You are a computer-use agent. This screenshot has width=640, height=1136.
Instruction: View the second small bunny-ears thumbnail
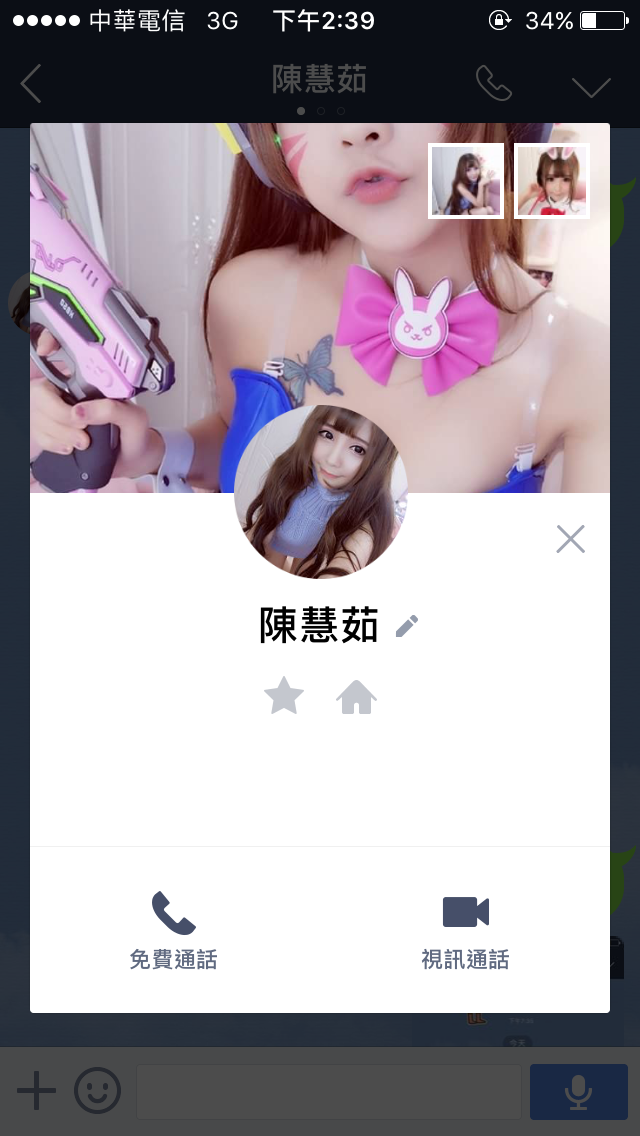coord(552,181)
